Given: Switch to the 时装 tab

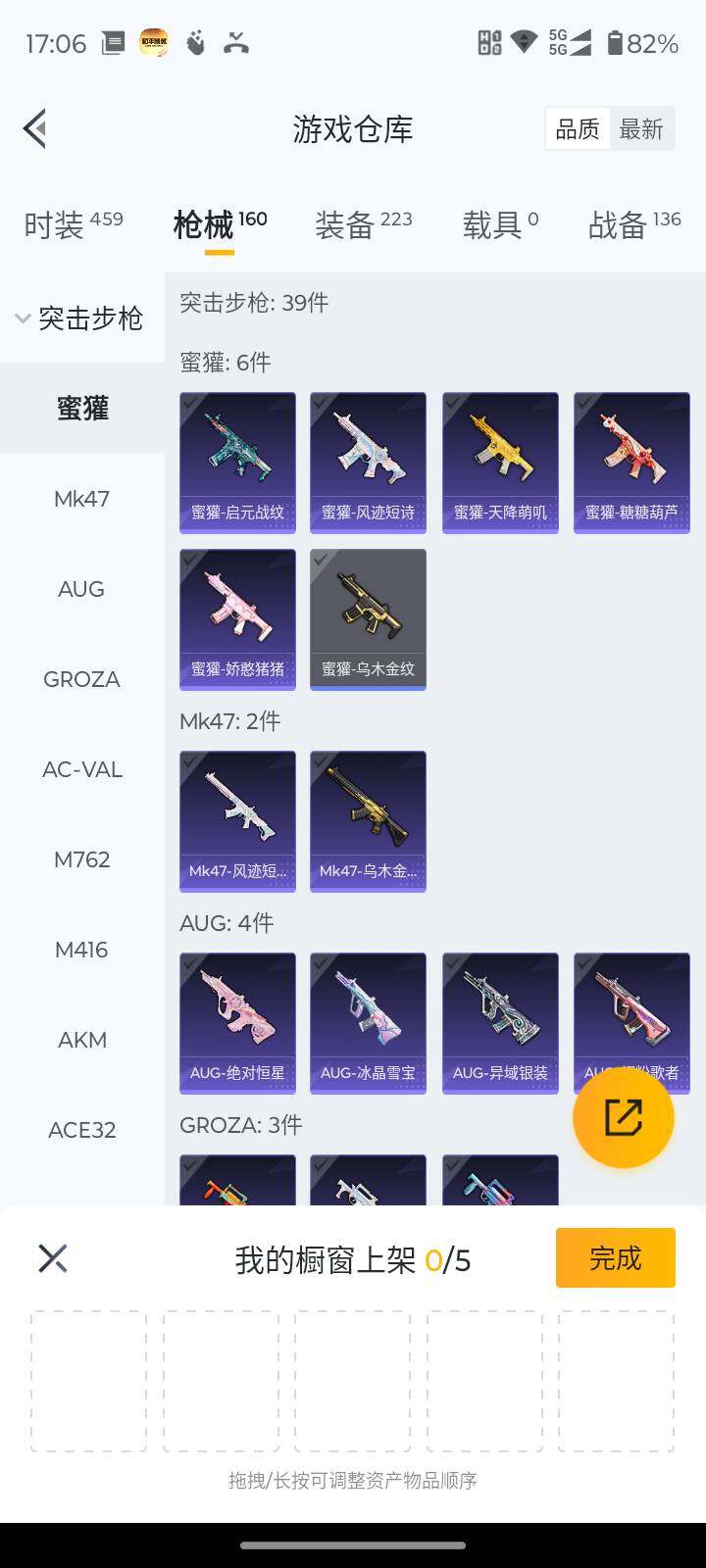Looking at the screenshot, I should (73, 224).
